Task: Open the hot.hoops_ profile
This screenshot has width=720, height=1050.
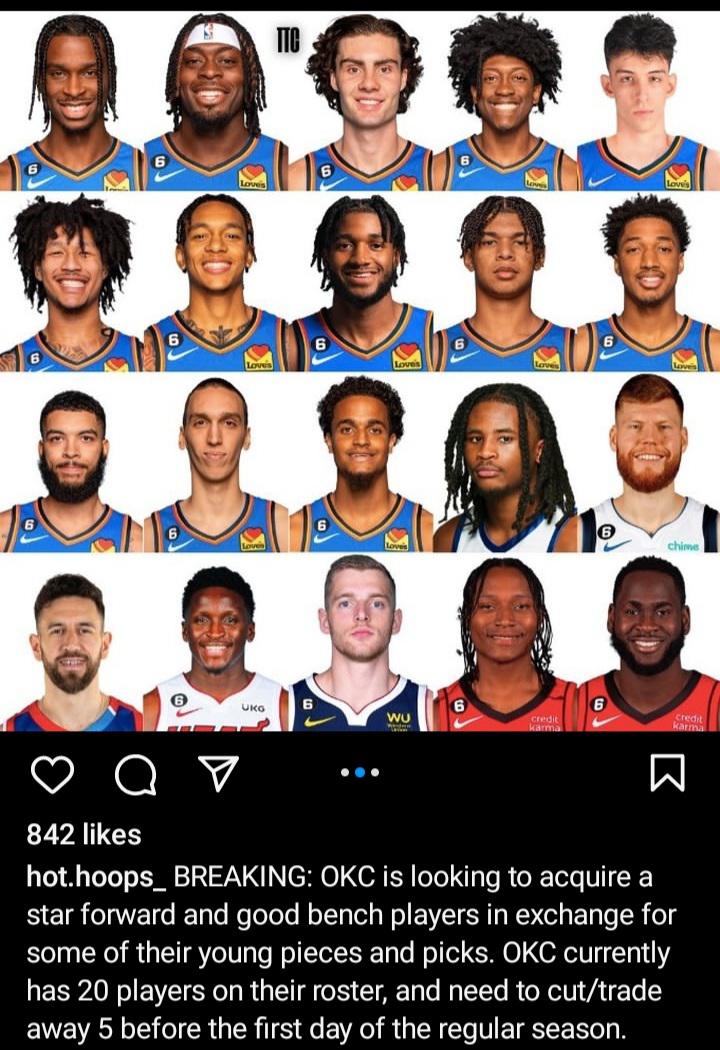Action: pyautogui.click(x=96, y=878)
